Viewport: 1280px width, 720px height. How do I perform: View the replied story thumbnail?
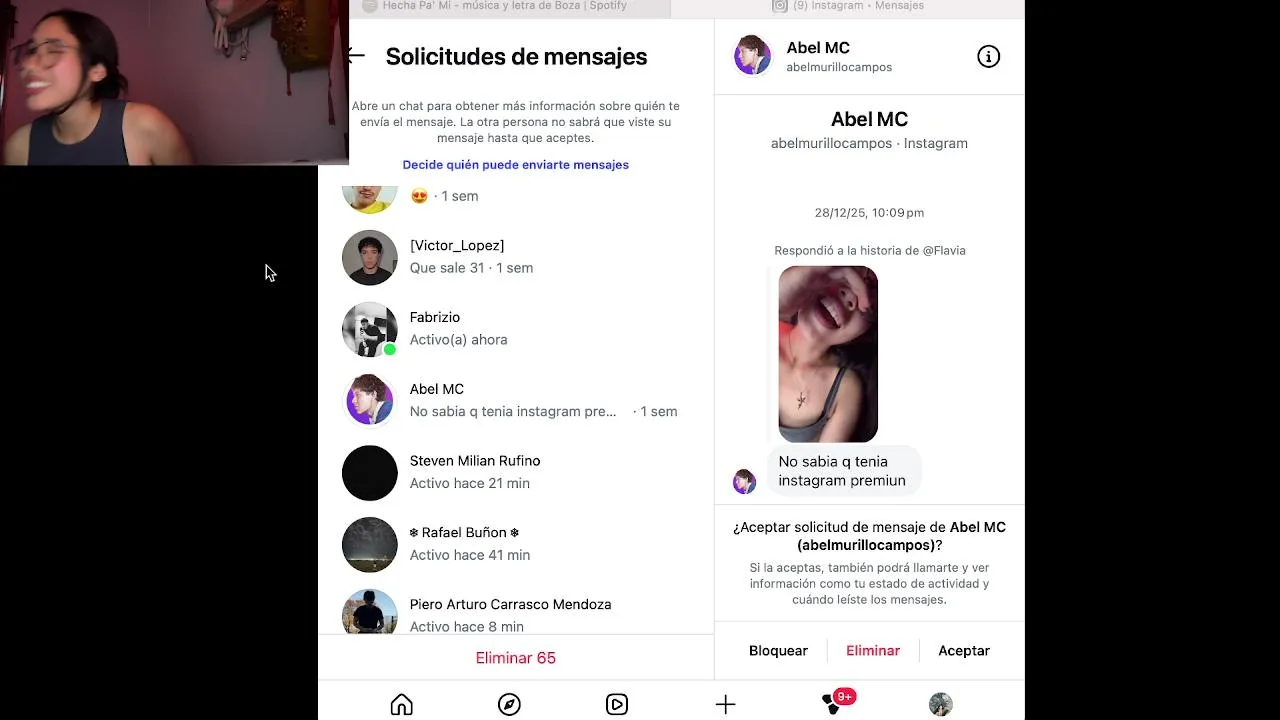pyautogui.click(x=828, y=354)
